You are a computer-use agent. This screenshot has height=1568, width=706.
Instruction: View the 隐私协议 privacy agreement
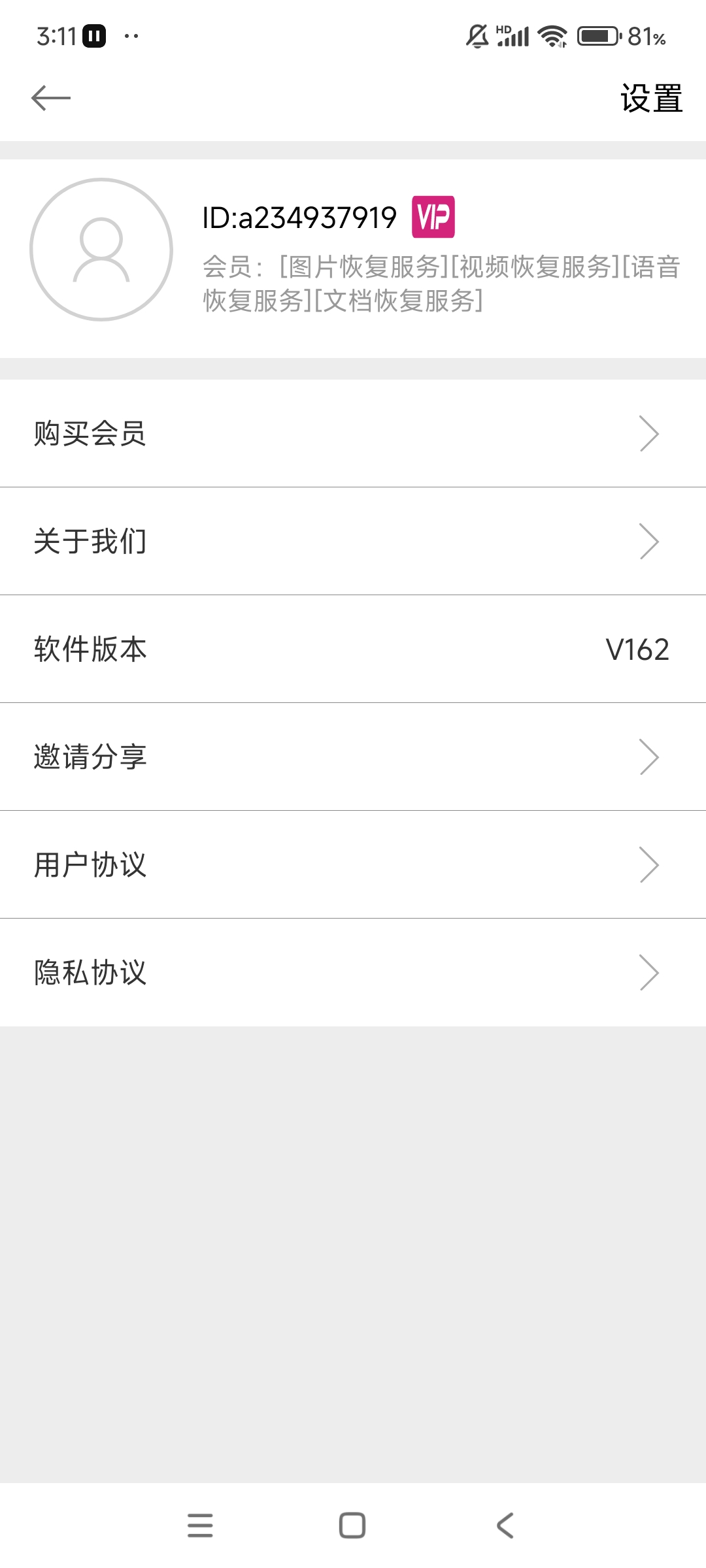[x=353, y=972]
